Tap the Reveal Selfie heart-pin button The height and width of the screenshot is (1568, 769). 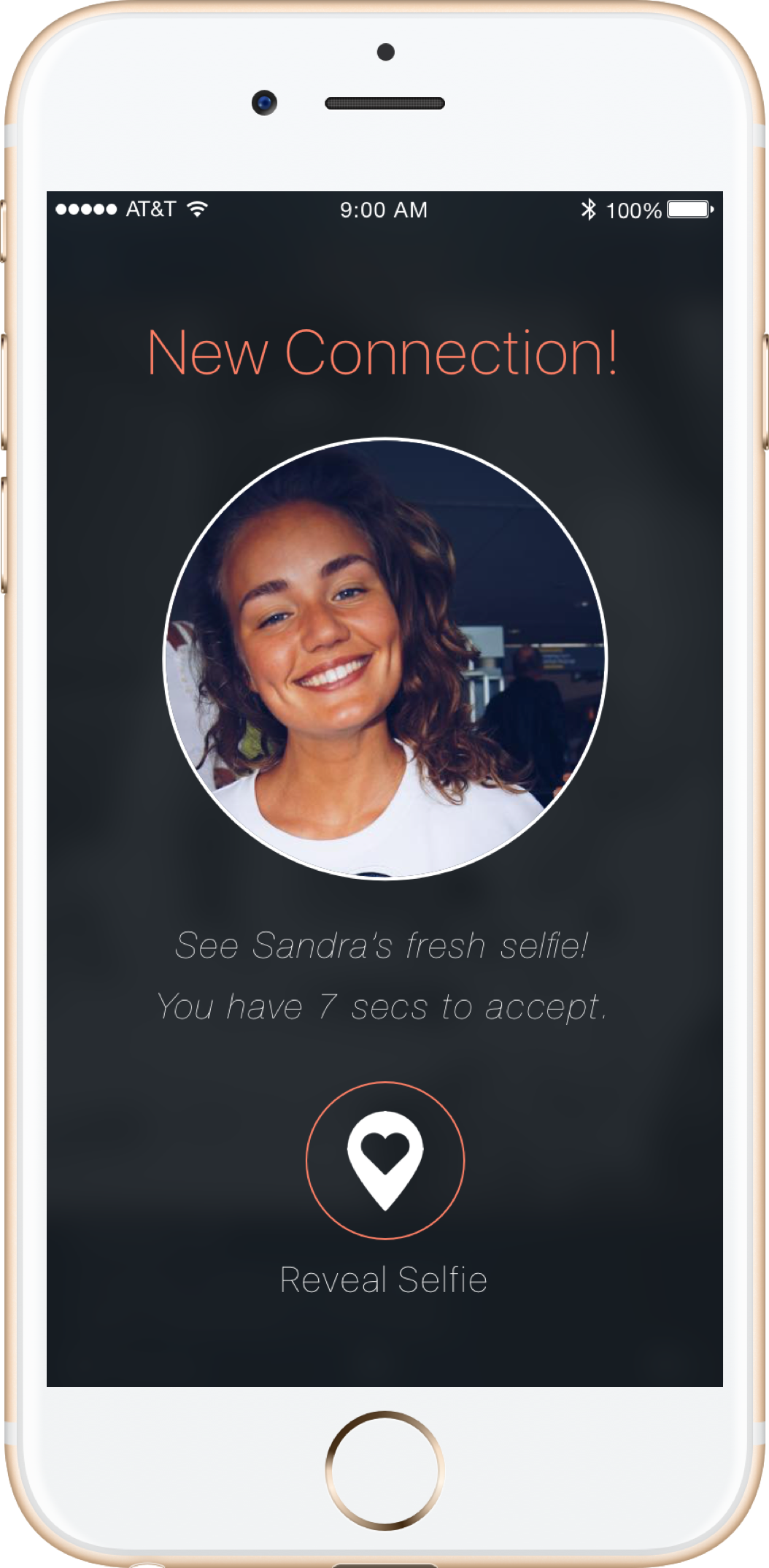coord(384,1160)
